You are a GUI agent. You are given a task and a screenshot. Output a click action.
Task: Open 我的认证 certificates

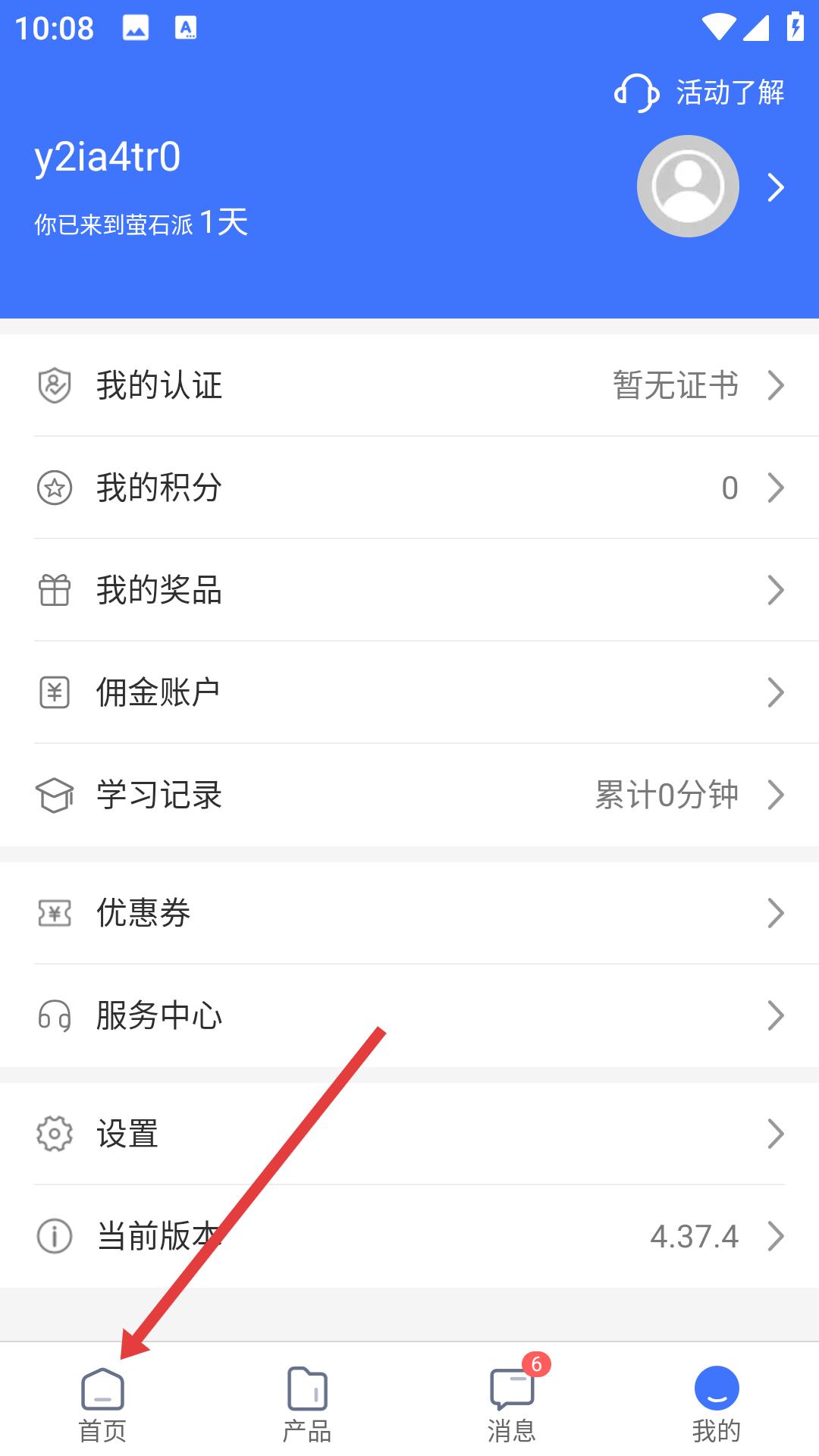(x=409, y=385)
